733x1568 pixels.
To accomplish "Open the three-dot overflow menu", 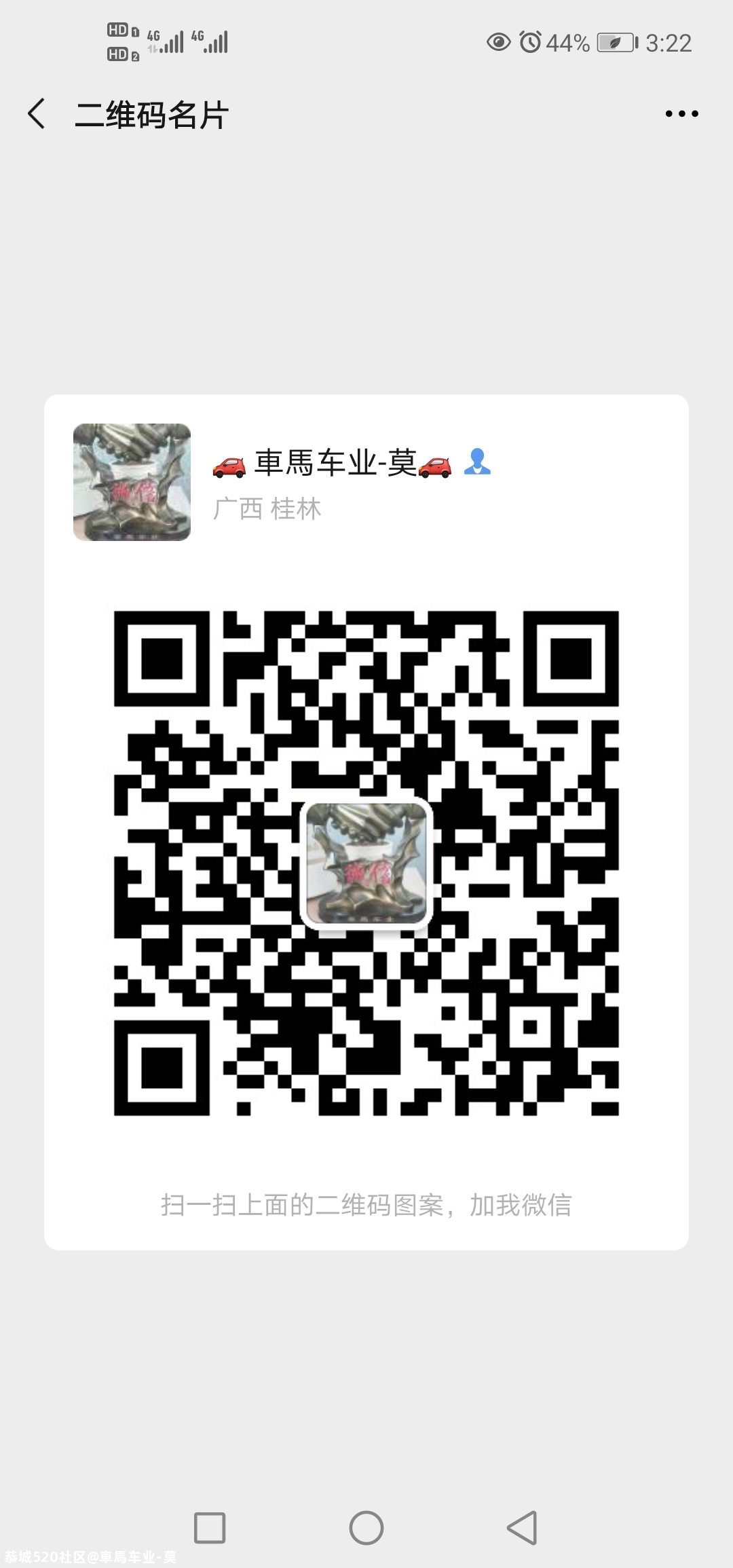I will tap(681, 114).
